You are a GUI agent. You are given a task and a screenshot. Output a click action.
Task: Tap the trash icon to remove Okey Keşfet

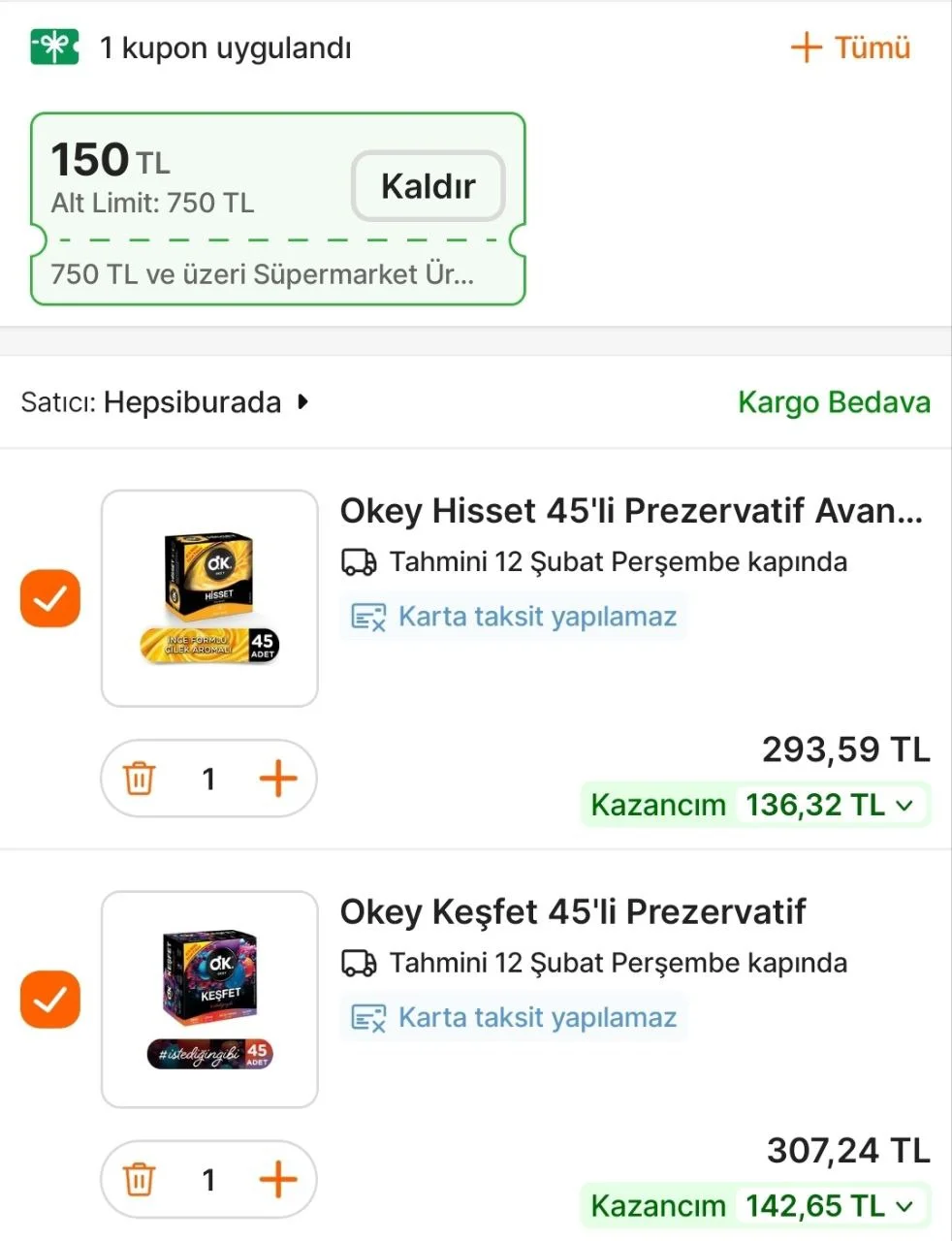tap(139, 1180)
